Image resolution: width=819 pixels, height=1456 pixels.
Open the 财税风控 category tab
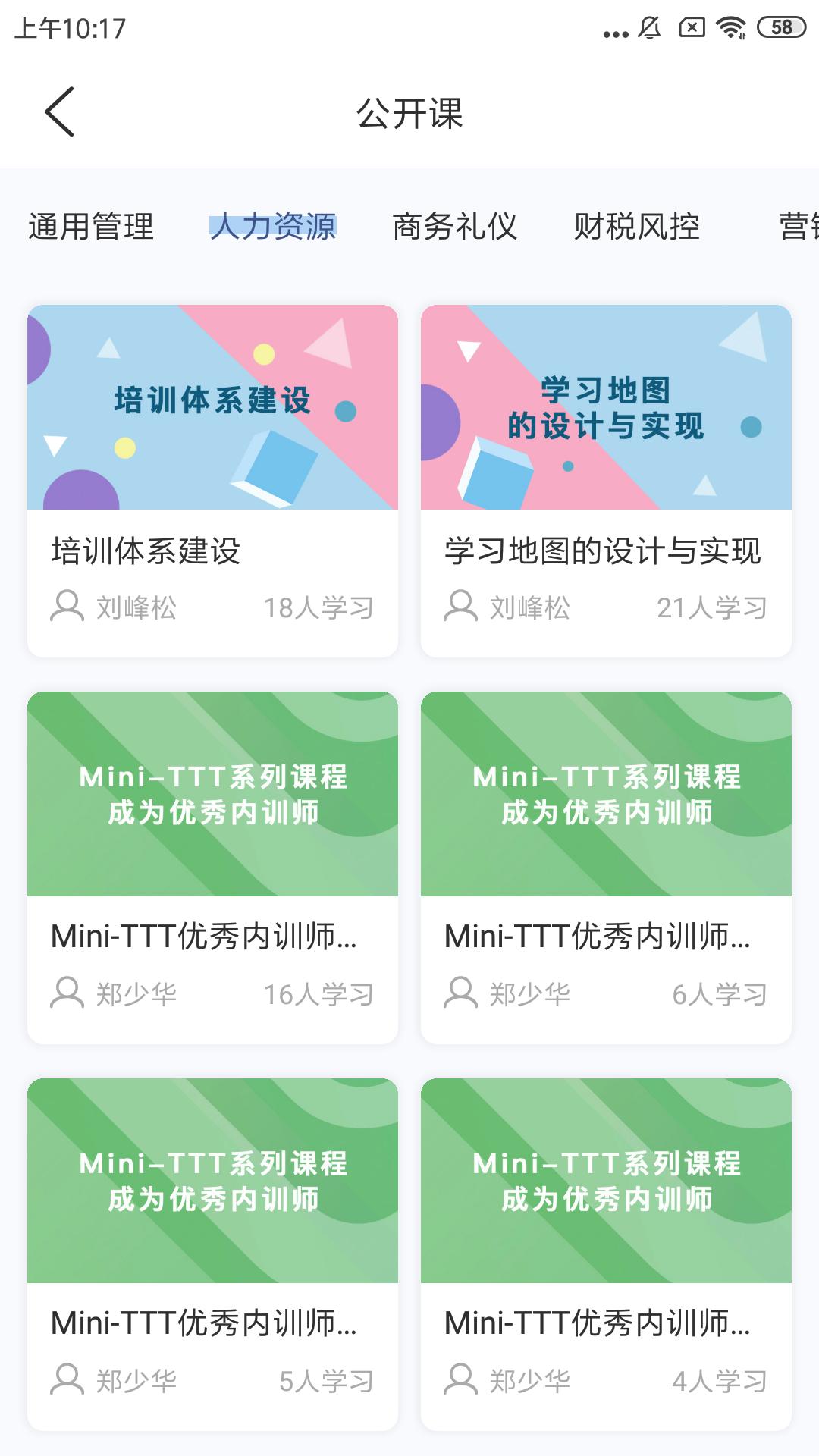click(x=636, y=227)
